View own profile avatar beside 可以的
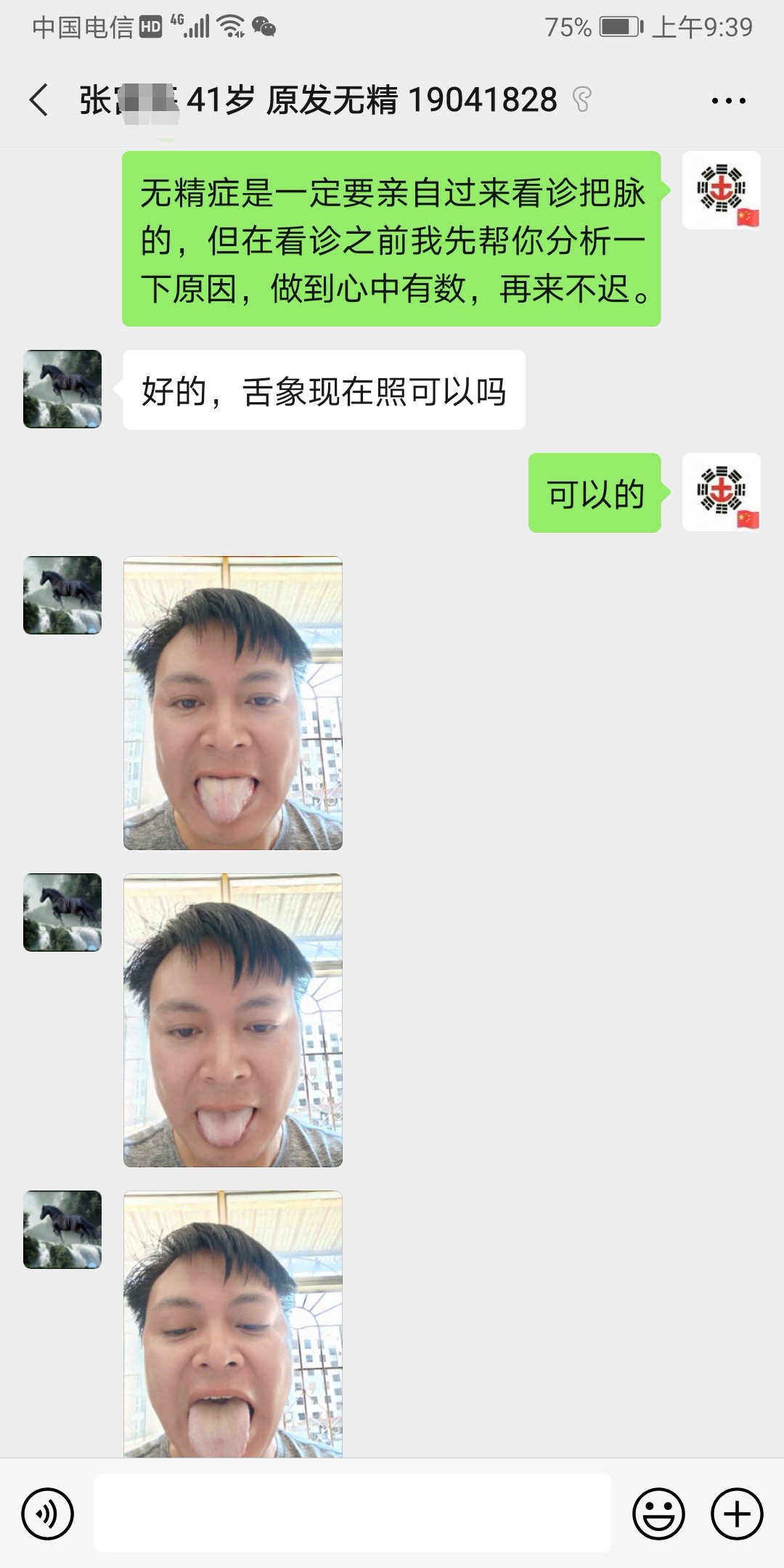This screenshot has height=1568, width=784. [x=722, y=492]
